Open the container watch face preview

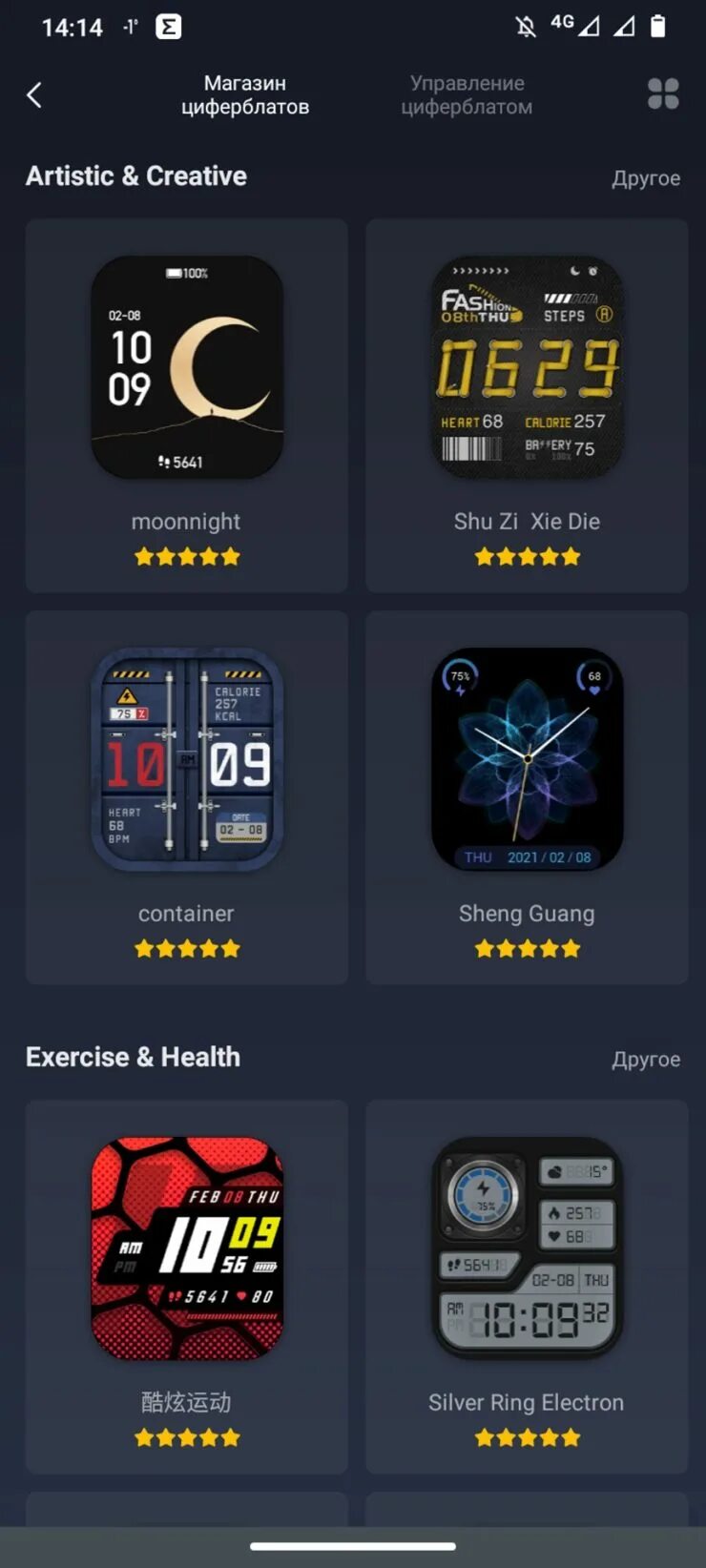click(186, 758)
